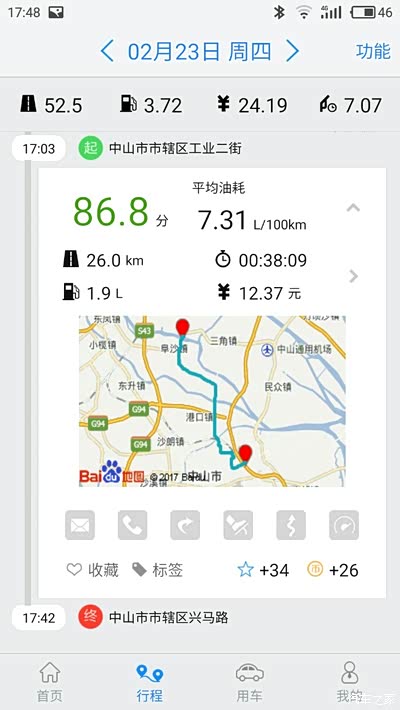Screen dimensions: 400x710
Task: Open trip details with the right chevron
Action: point(354,276)
